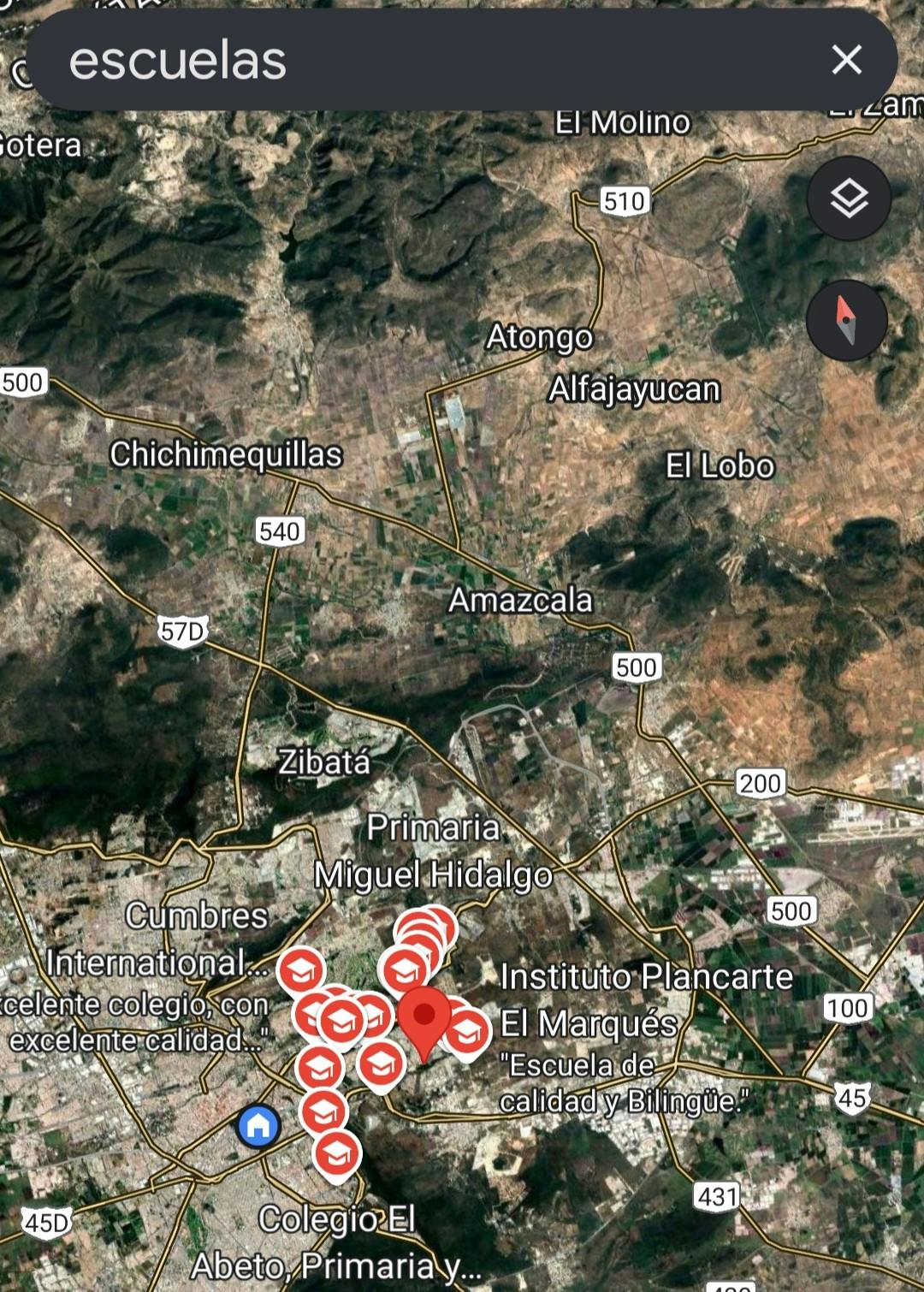
Task: Open the Colegio El Abeto school marker
Action: tap(337, 1153)
